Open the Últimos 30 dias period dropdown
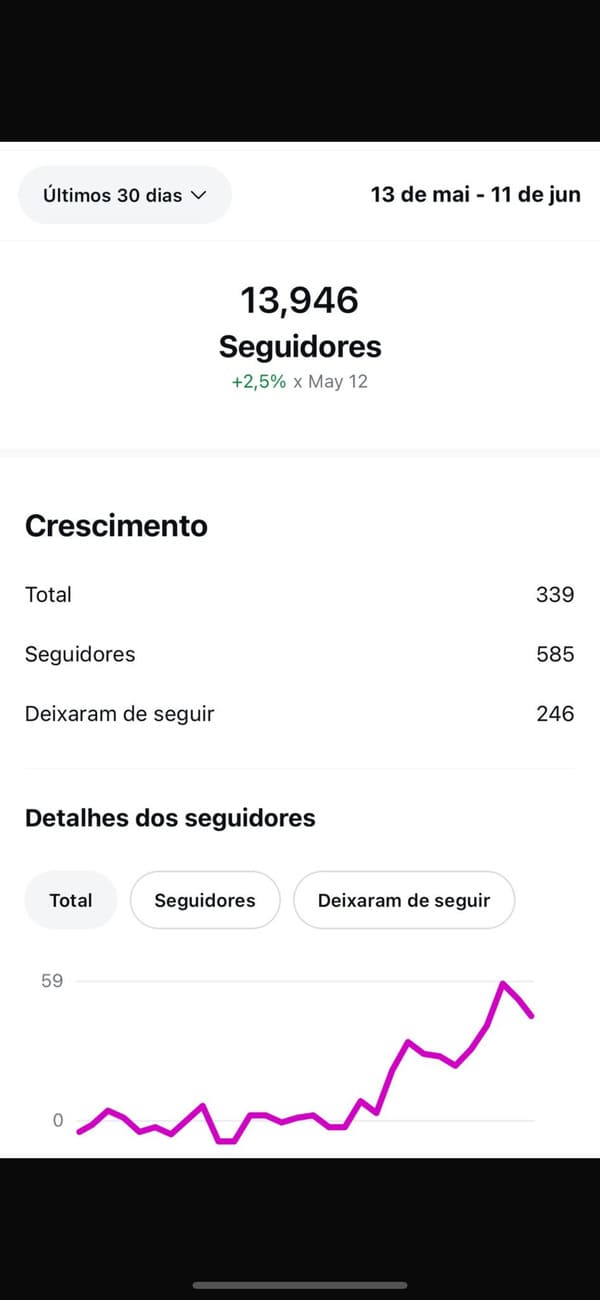The height and width of the screenshot is (1300, 600). pyautogui.click(x=125, y=195)
